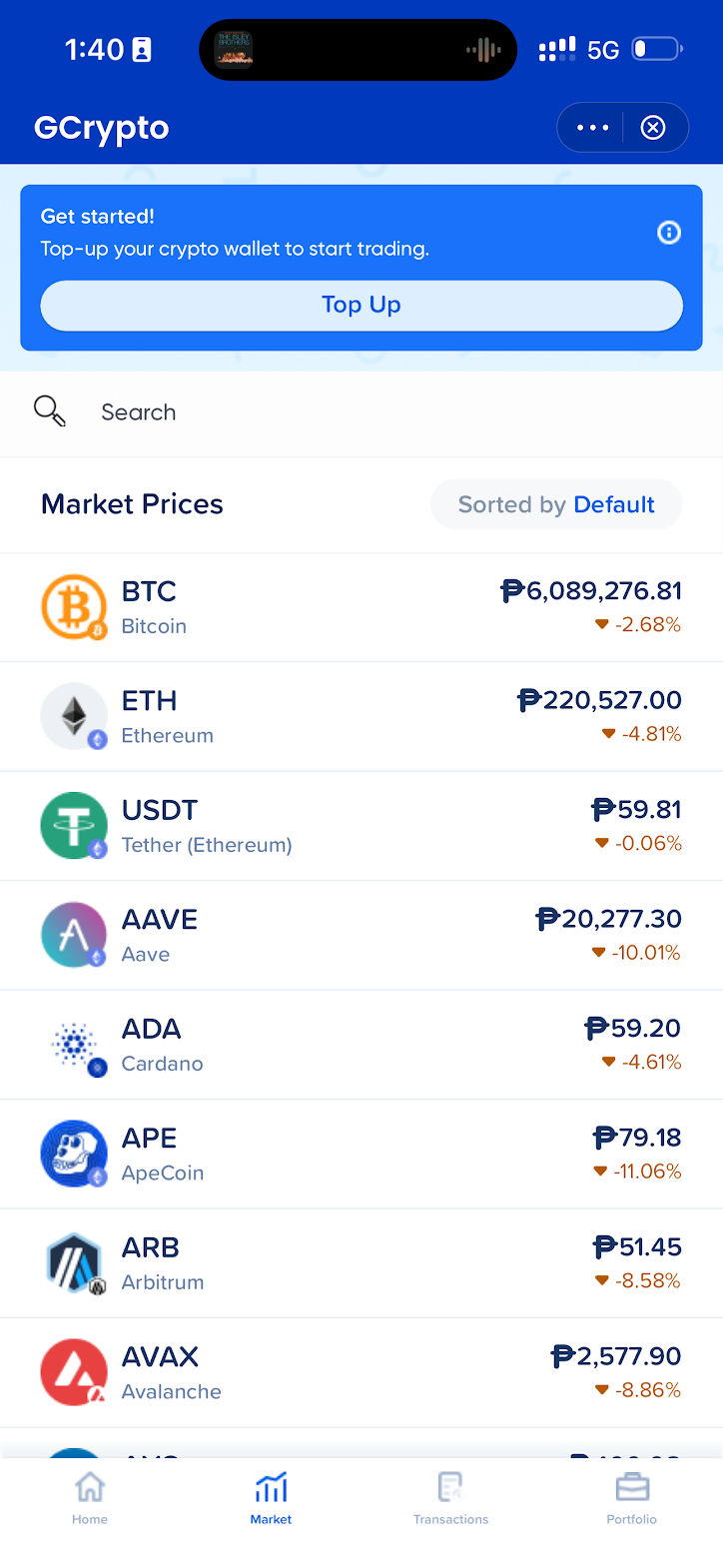The height and width of the screenshot is (1568, 723).
Task: Open the ETH Ethereum row
Action: pyautogui.click(x=361, y=716)
